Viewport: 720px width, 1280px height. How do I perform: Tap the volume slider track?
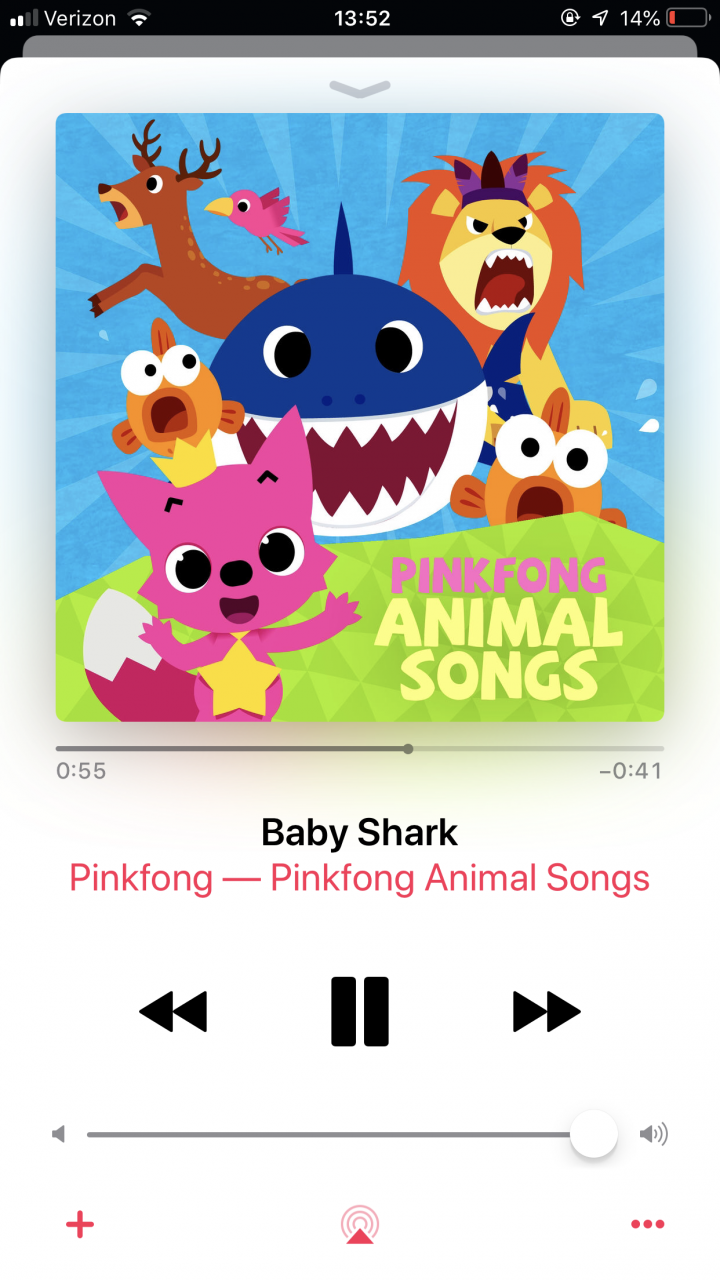[330, 1134]
